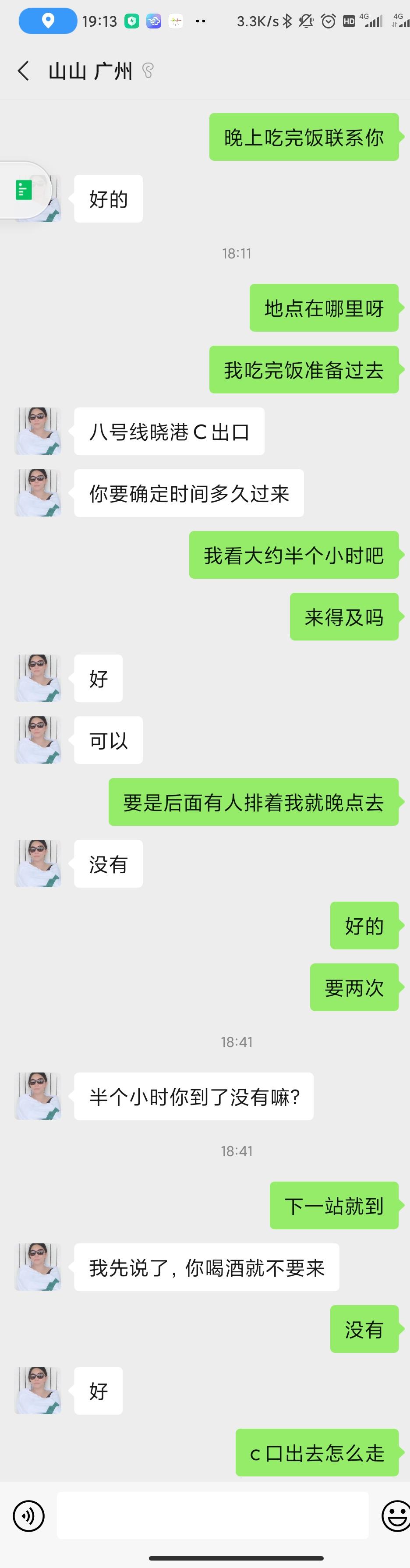Go back from the 山山 广州 chat
410x1568 pixels.
click(x=23, y=71)
